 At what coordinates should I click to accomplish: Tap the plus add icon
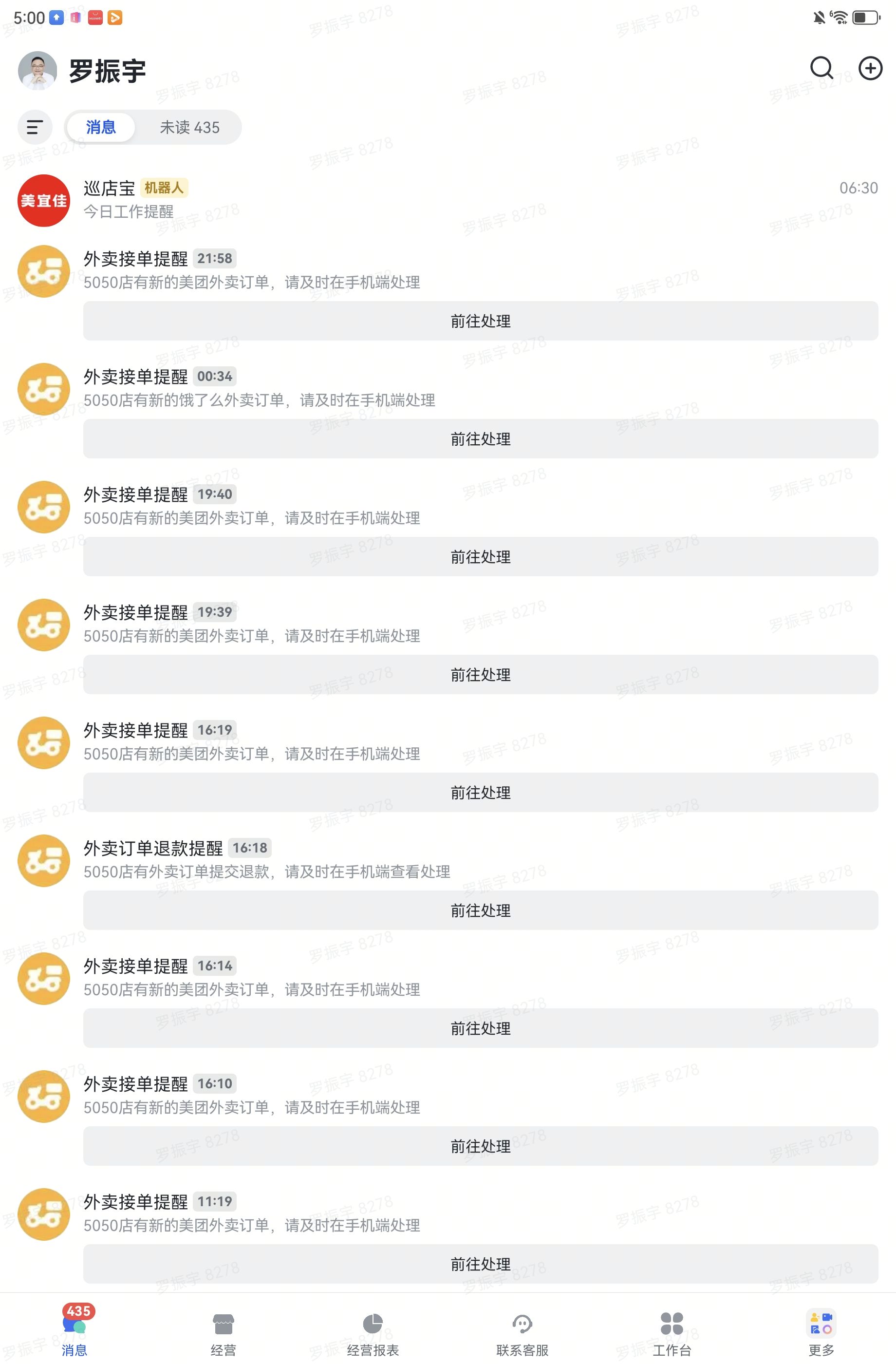[x=870, y=68]
